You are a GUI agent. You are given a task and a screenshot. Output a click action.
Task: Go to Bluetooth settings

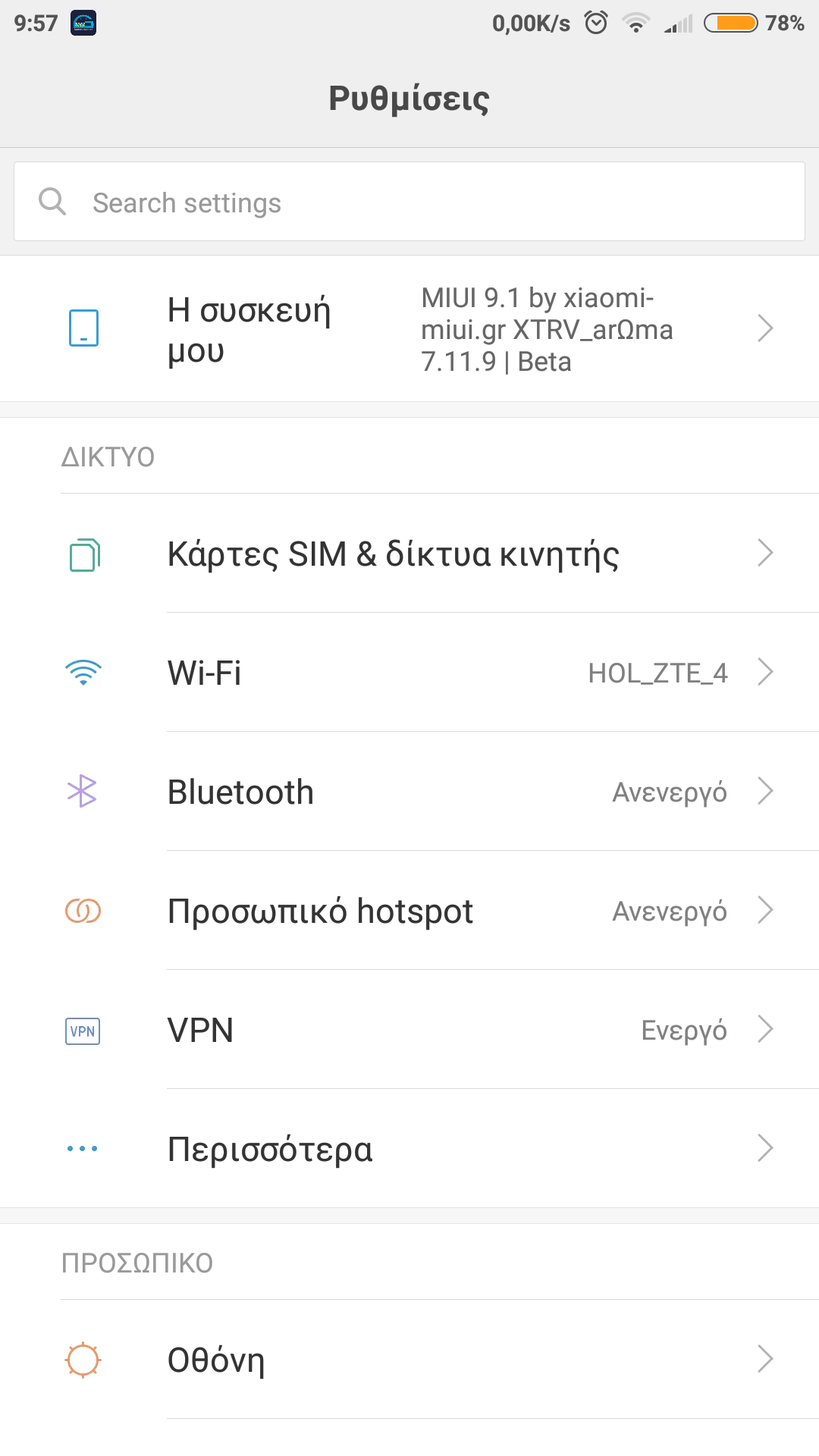(409, 792)
